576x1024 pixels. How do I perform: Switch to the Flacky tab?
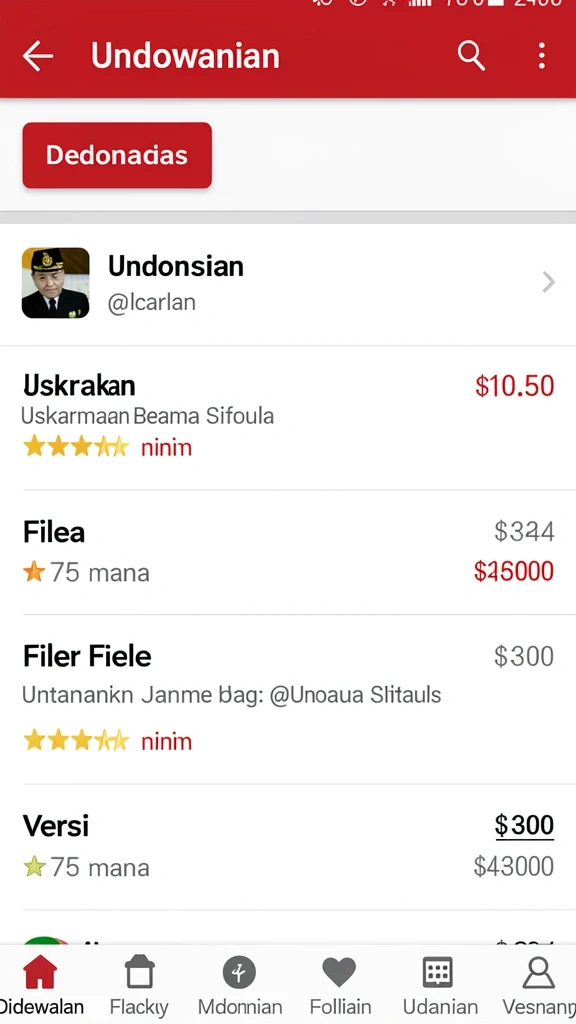[139, 985]
